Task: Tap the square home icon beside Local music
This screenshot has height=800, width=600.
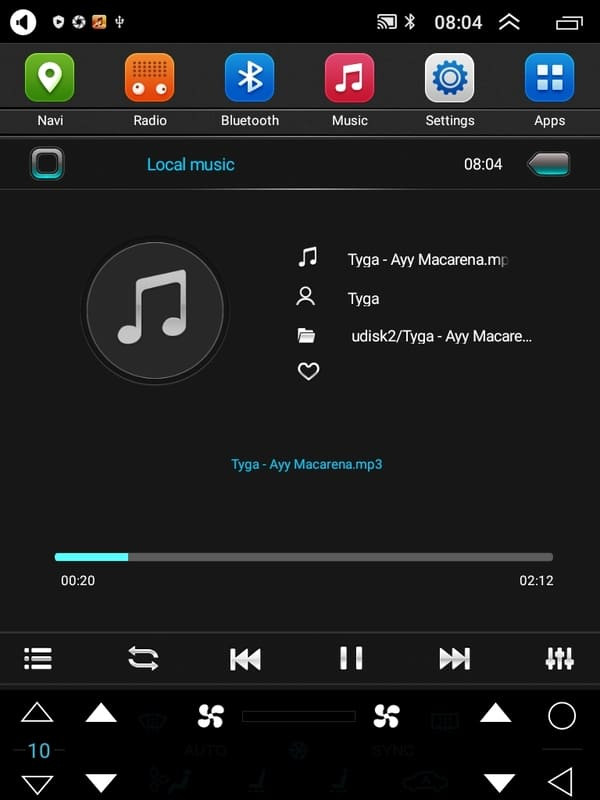Action: 47,164
